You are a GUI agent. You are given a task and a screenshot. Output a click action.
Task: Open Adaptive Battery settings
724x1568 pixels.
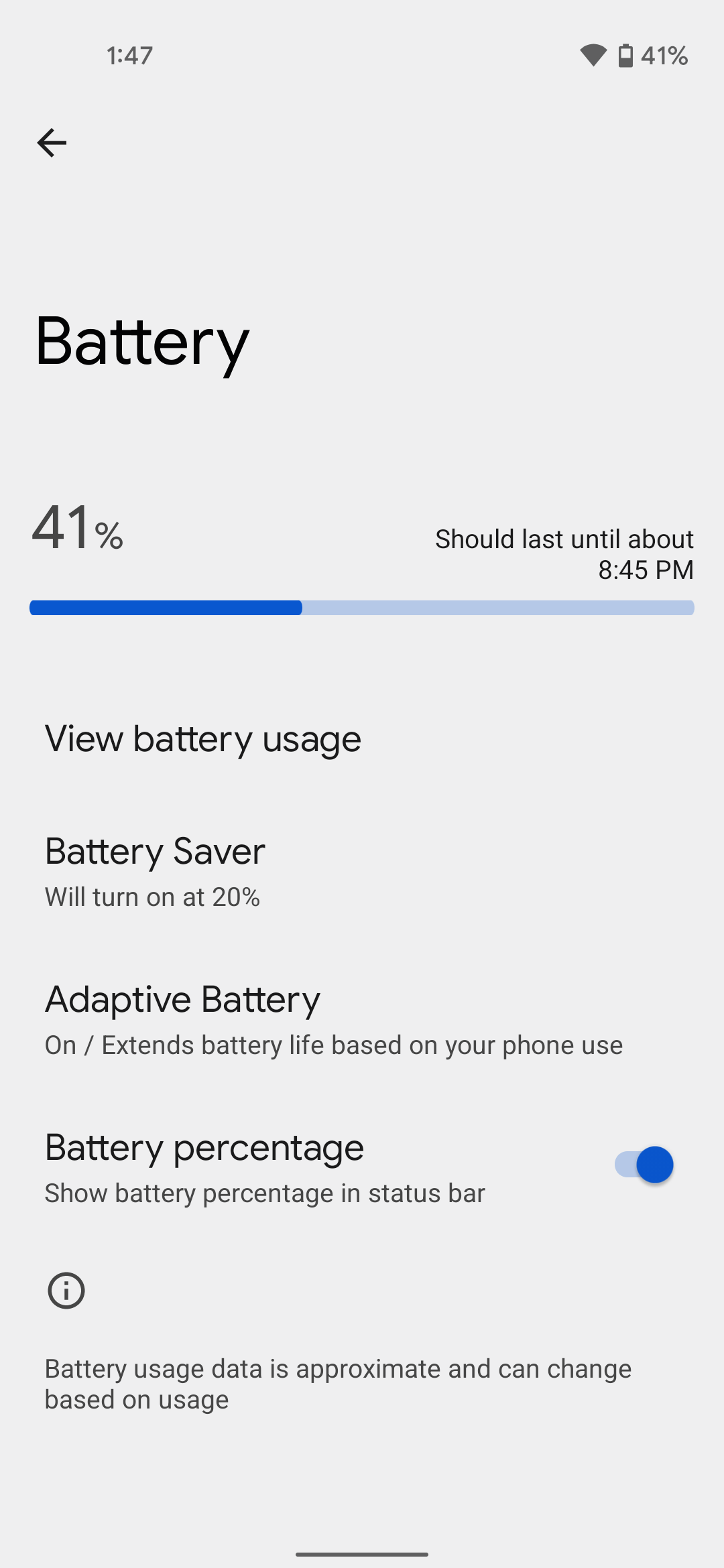(x=362, y=1019)
